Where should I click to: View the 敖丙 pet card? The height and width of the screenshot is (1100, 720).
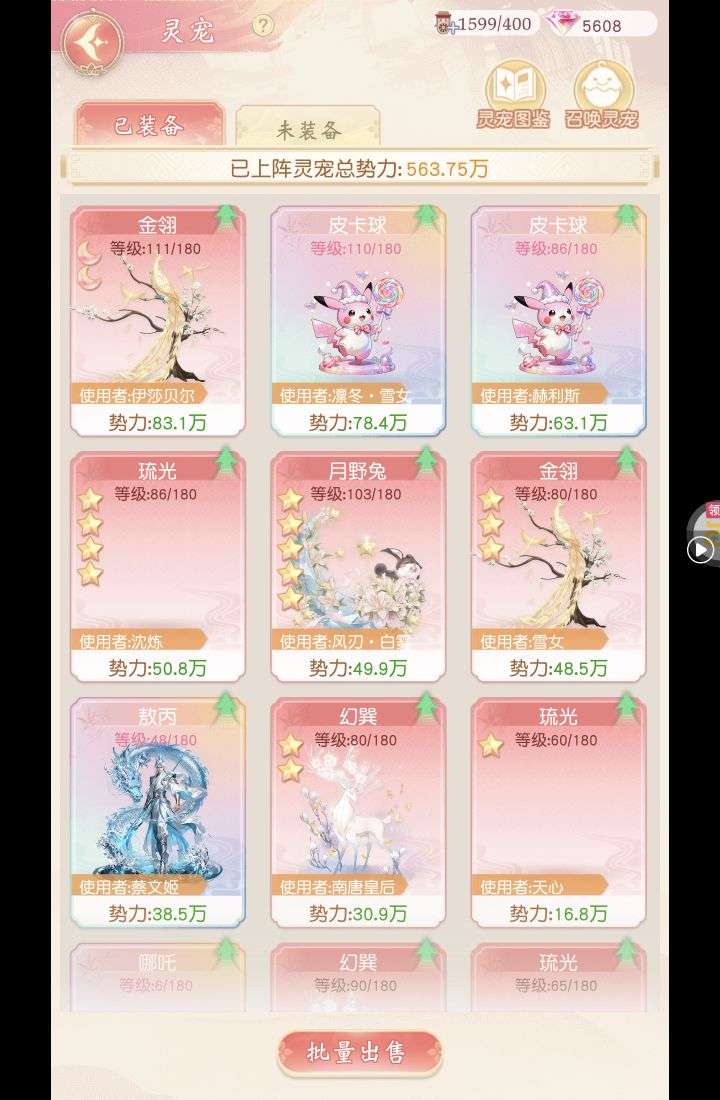(158, 810)
